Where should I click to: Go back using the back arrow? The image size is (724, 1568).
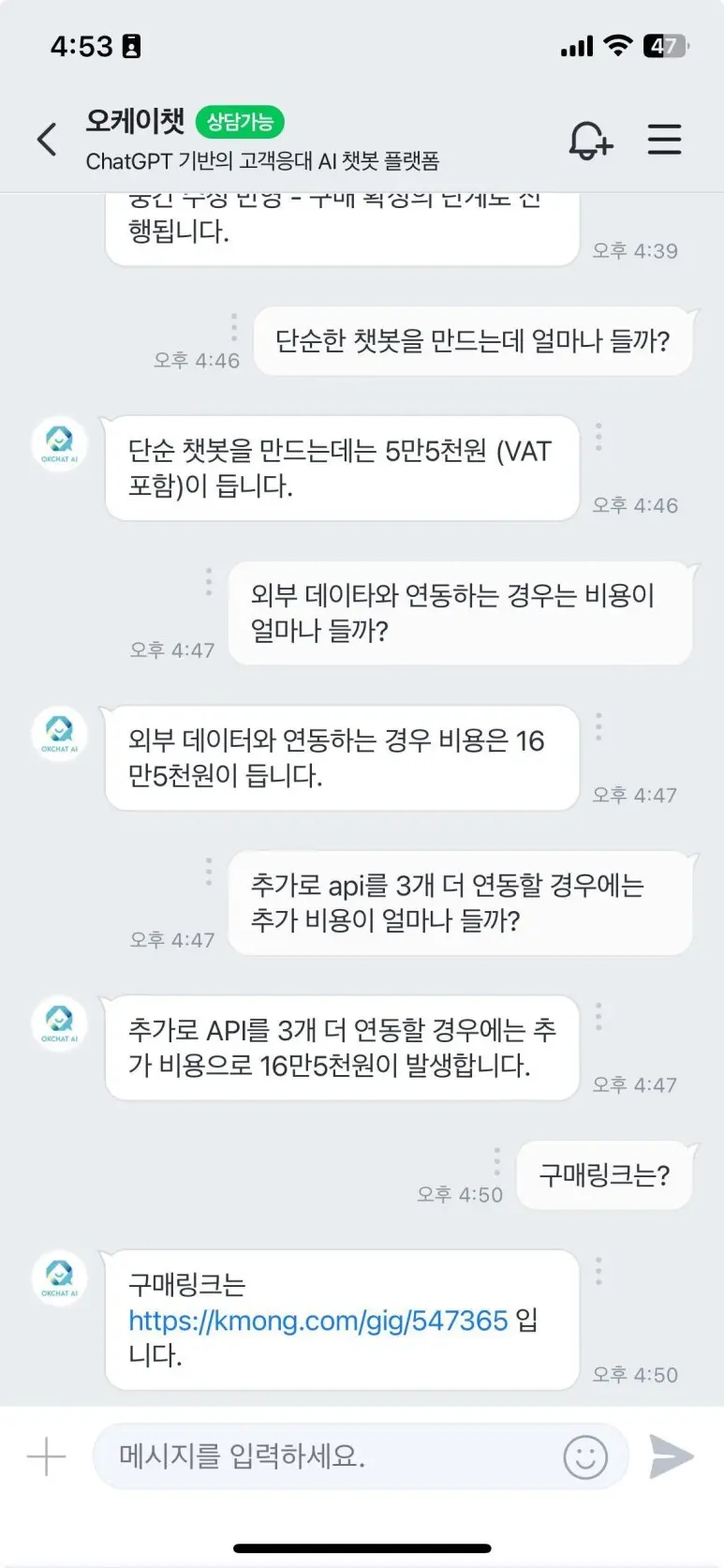[47, 140]
